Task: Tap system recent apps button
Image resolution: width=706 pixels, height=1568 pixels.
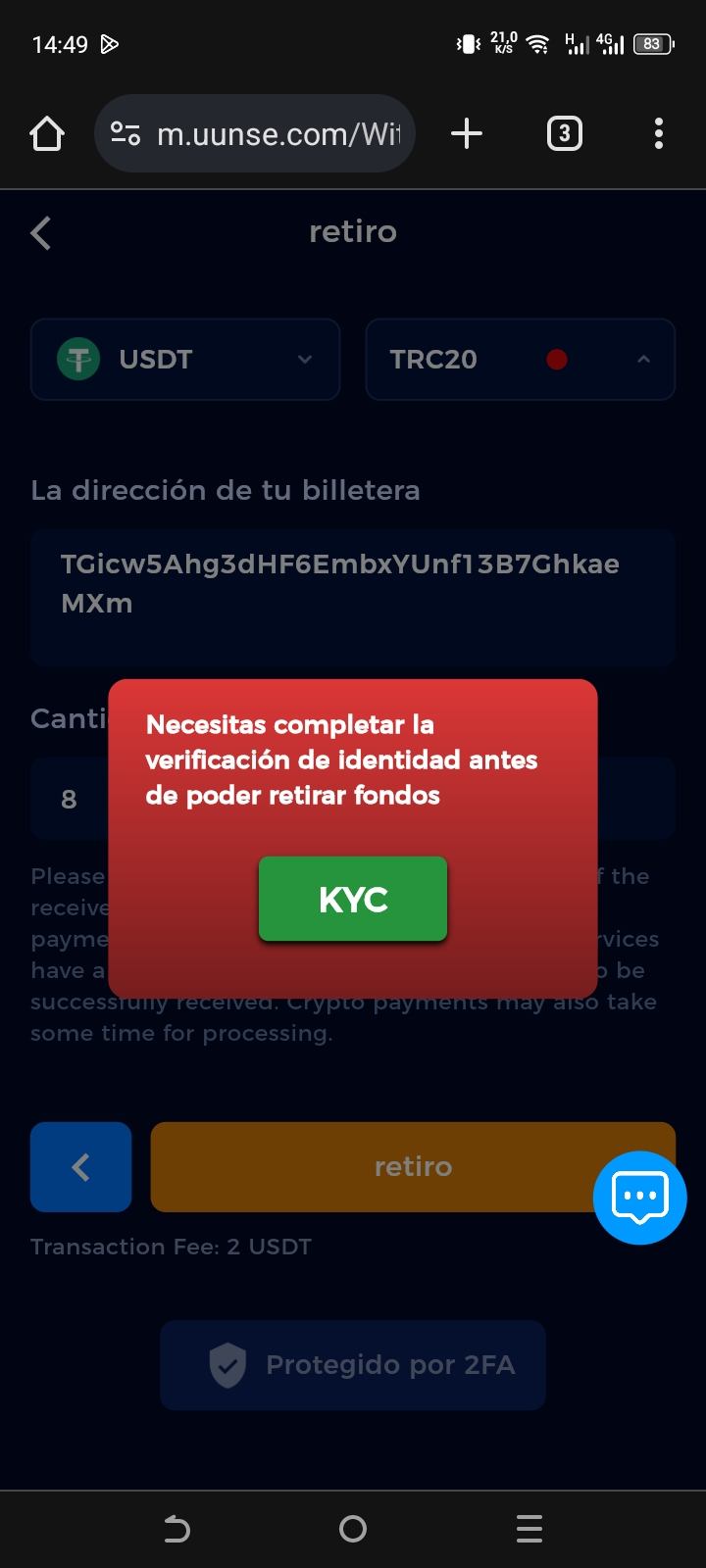Action: point(529,1529)
